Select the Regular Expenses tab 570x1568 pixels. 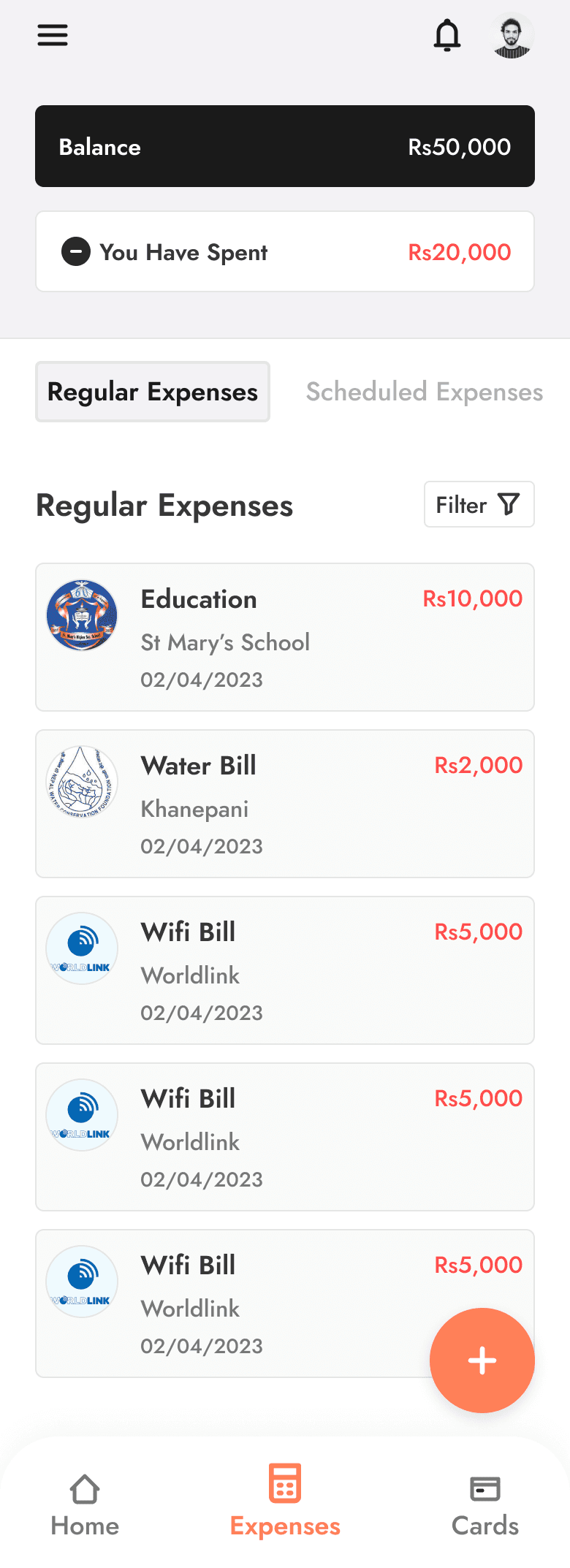click(153, 392)
